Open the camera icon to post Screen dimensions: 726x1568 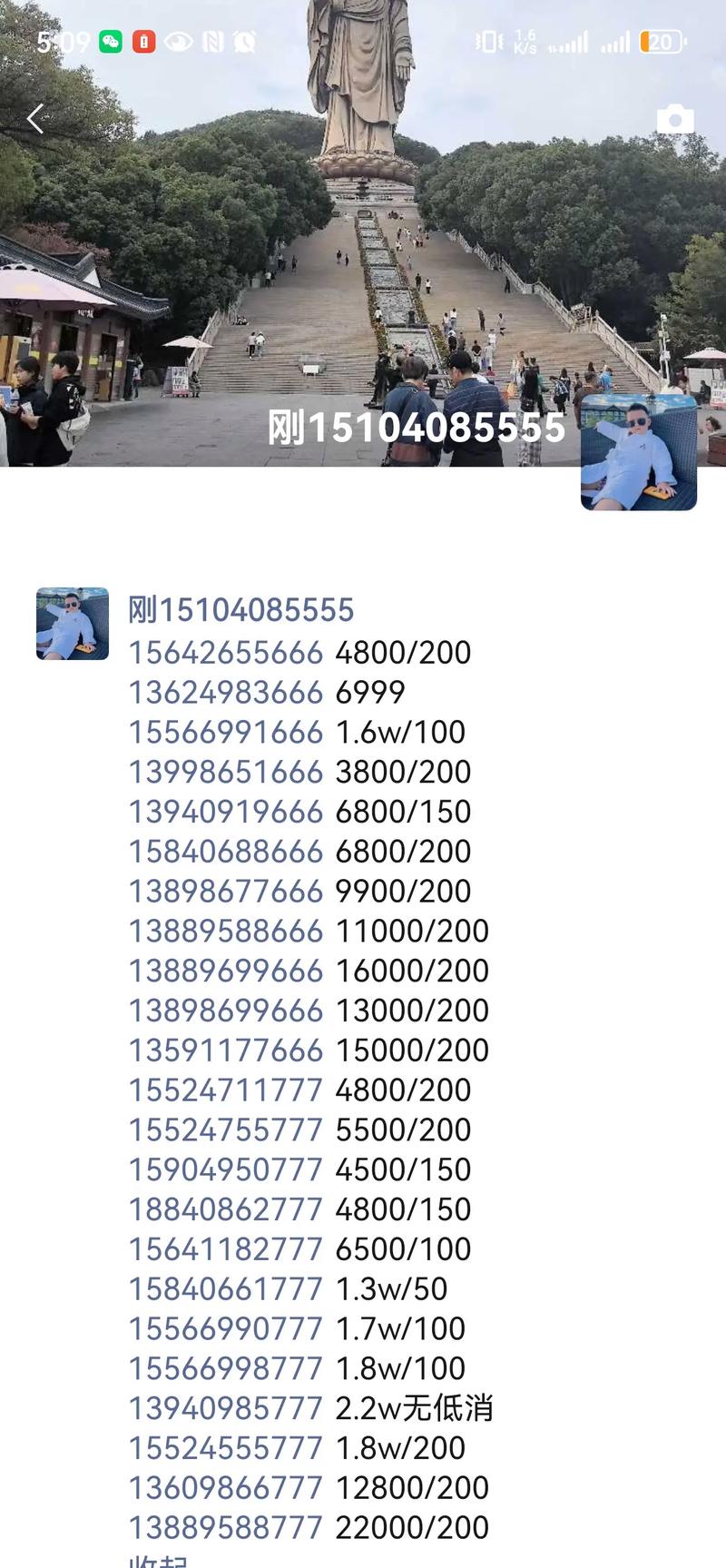(x=674, y=120)
